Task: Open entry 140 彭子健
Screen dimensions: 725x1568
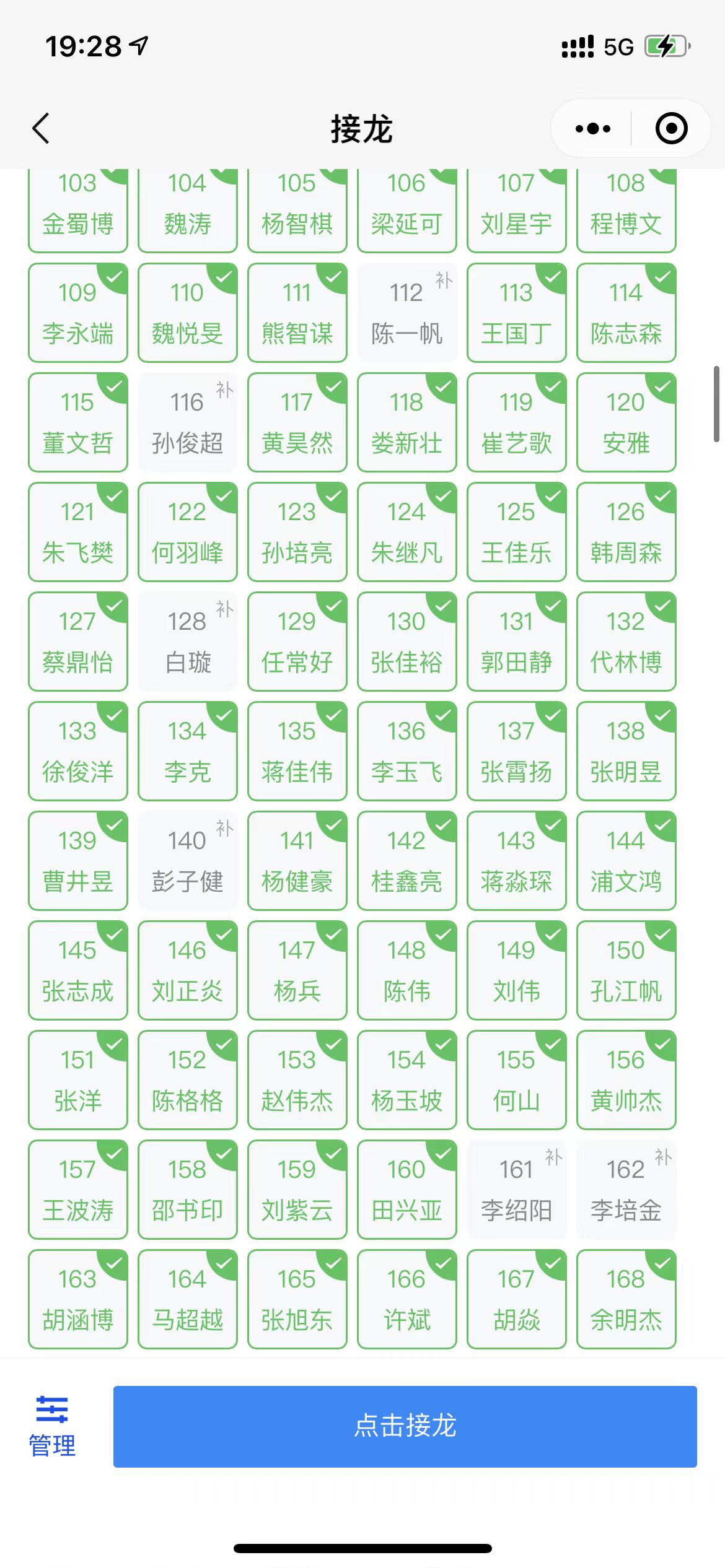Action: [187, 861]
